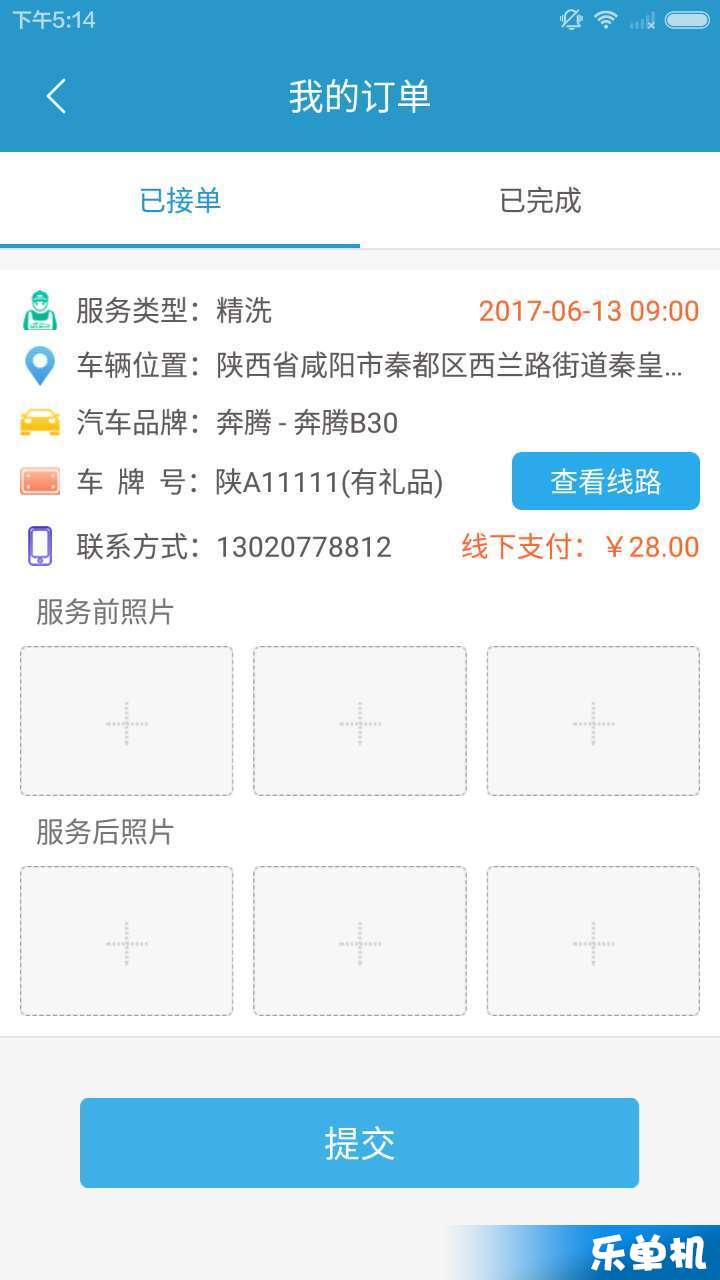The image size is (720, 1280).
Task: Add the second 服务前照片 photo
Action: click(360, 721)
